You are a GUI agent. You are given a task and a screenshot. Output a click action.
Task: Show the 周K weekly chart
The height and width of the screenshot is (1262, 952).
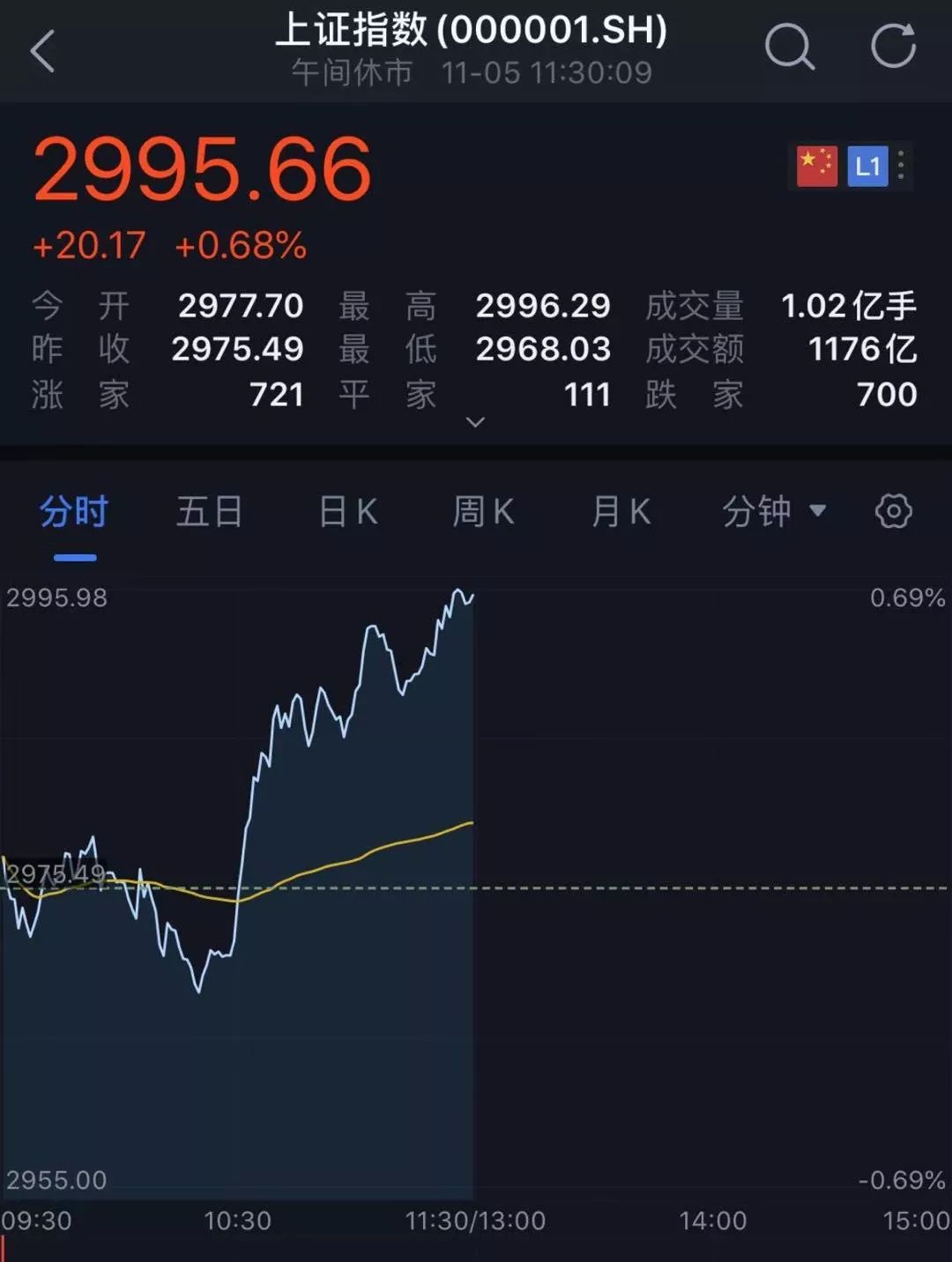pyautogui.click(x=484, y=512)
